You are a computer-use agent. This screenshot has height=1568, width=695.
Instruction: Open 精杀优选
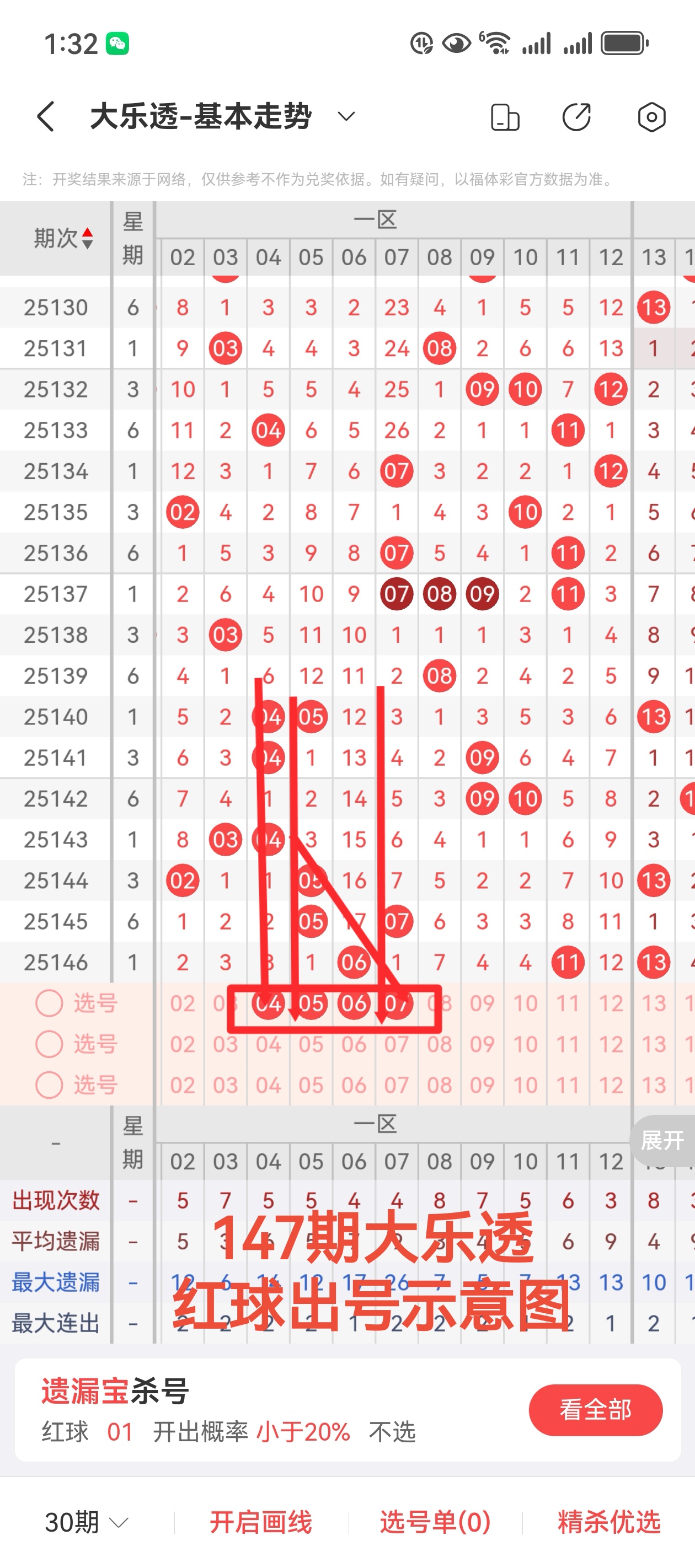point(608,1522)
